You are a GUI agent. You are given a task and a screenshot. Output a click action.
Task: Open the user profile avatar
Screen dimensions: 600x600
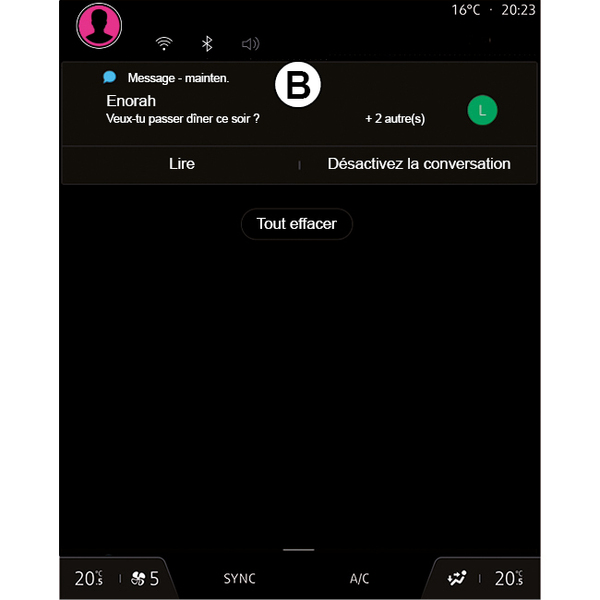point(99,25)
